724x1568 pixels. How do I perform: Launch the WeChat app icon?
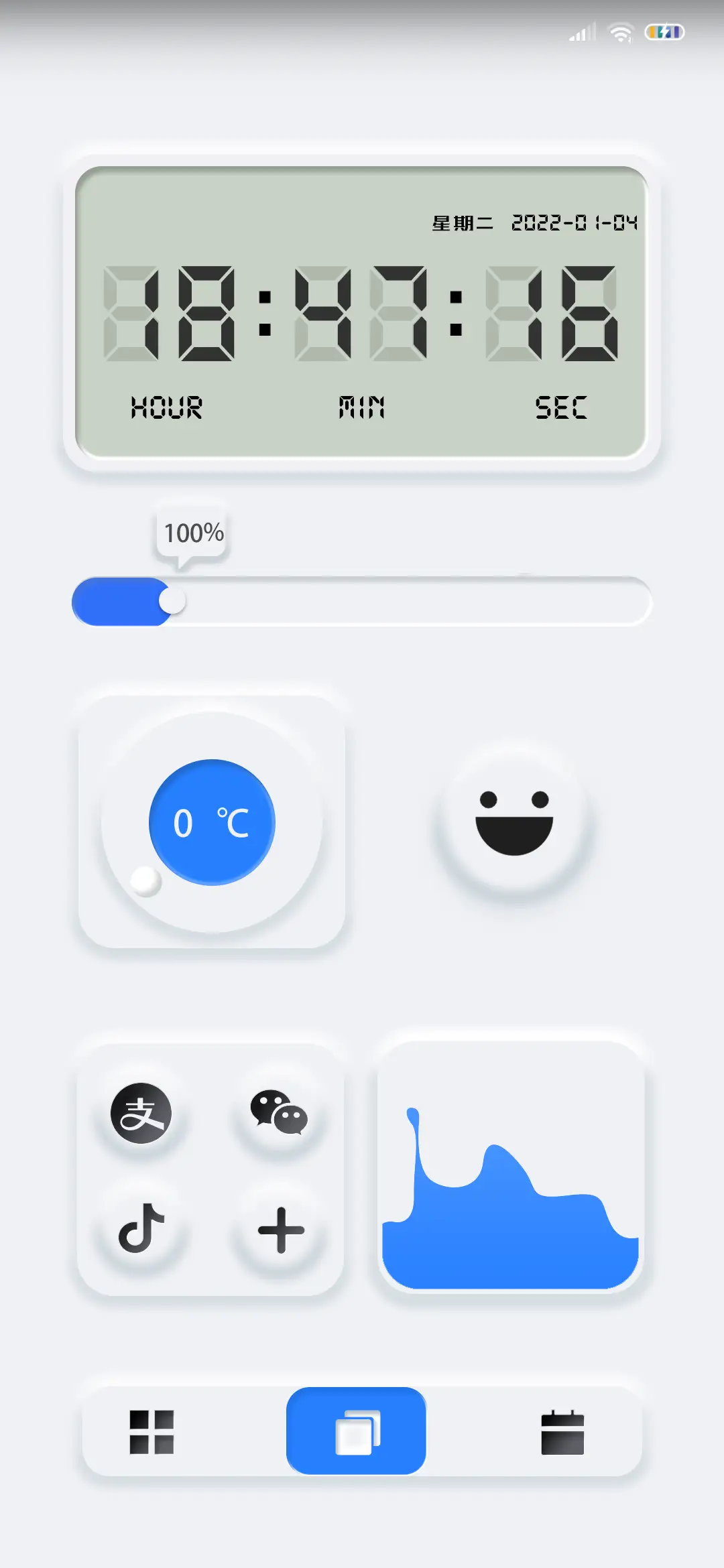279,1113
